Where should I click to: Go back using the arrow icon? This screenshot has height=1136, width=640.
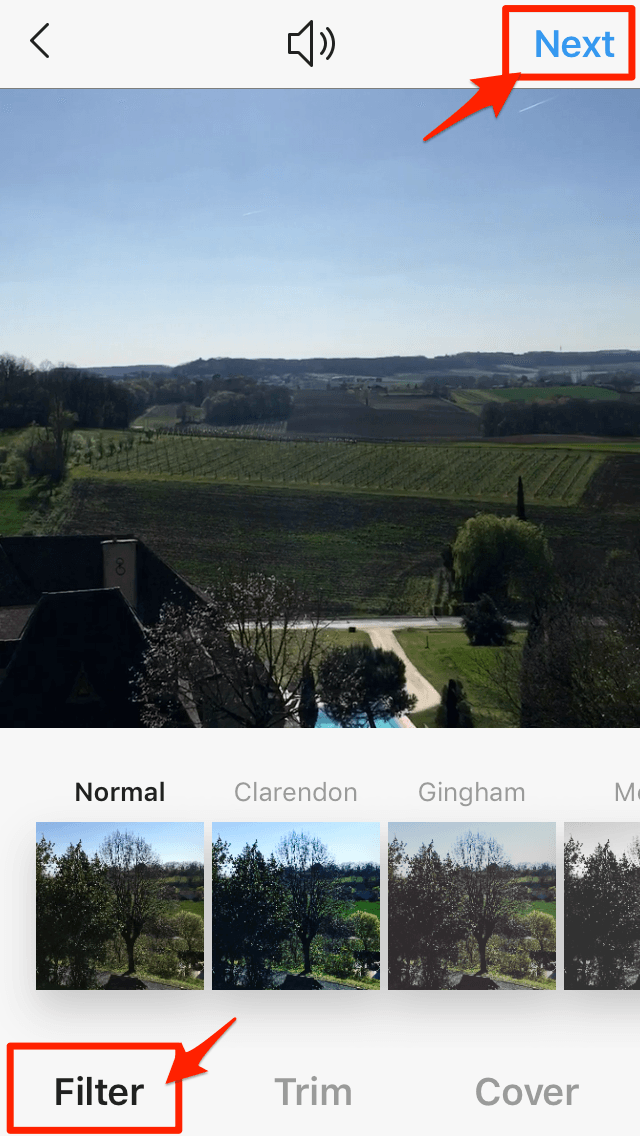coord(40,42)
